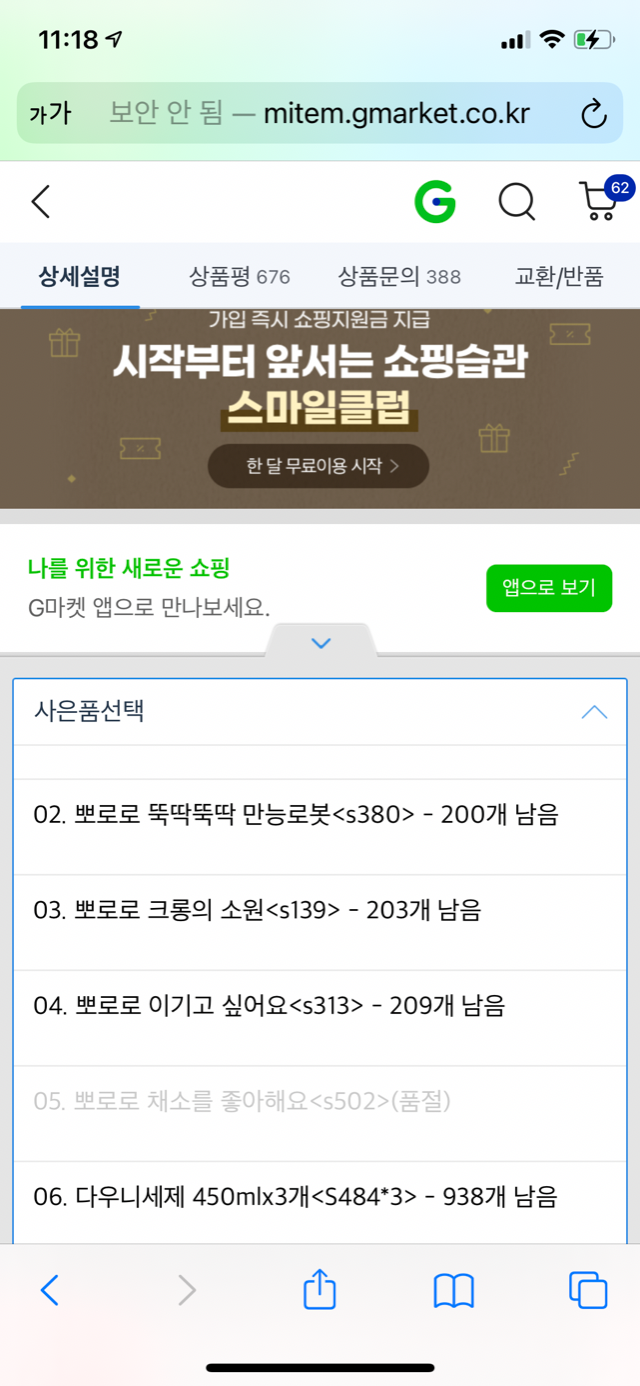
Task: Open the shopping cart with 62 items
Action: coord(600,200)
